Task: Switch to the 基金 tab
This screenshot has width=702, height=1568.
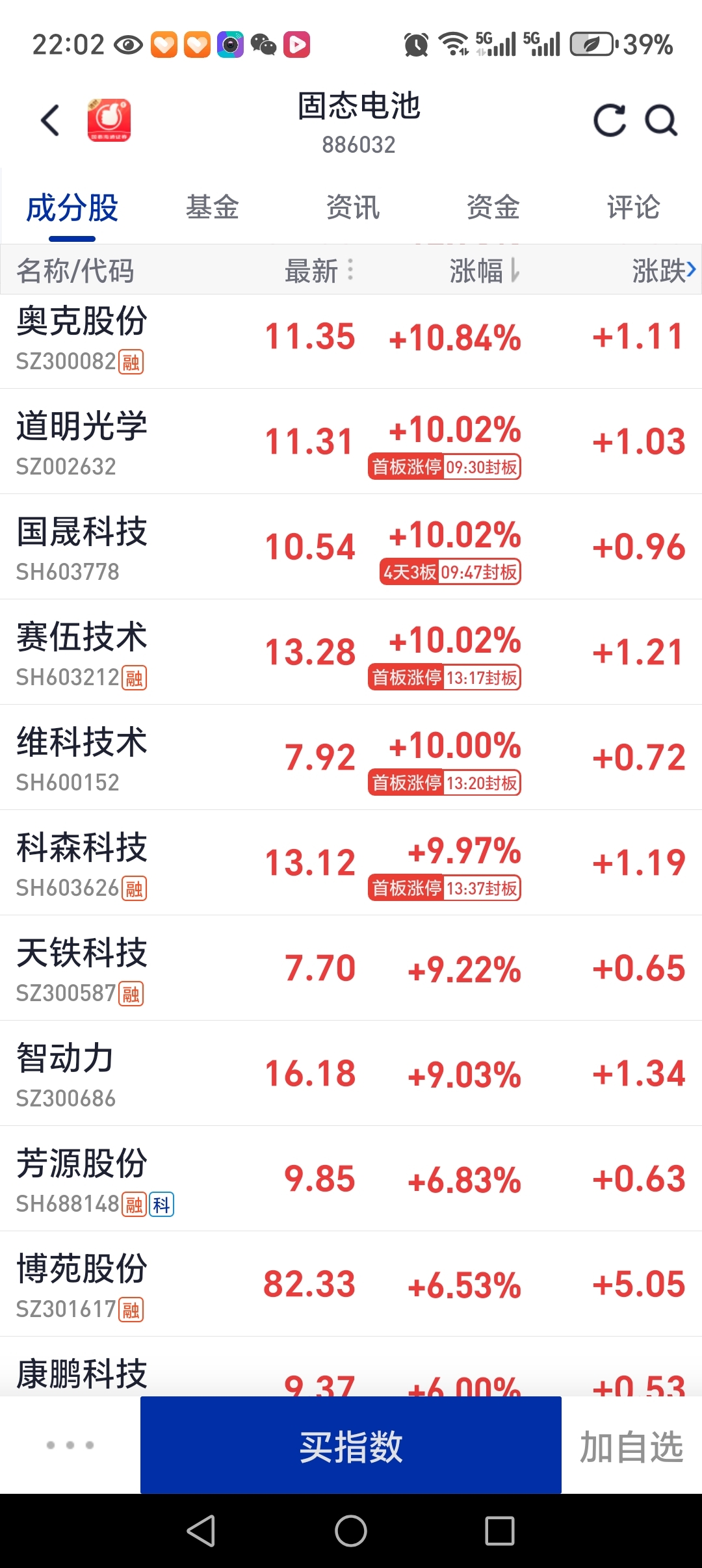Action: tap(213, 208)
